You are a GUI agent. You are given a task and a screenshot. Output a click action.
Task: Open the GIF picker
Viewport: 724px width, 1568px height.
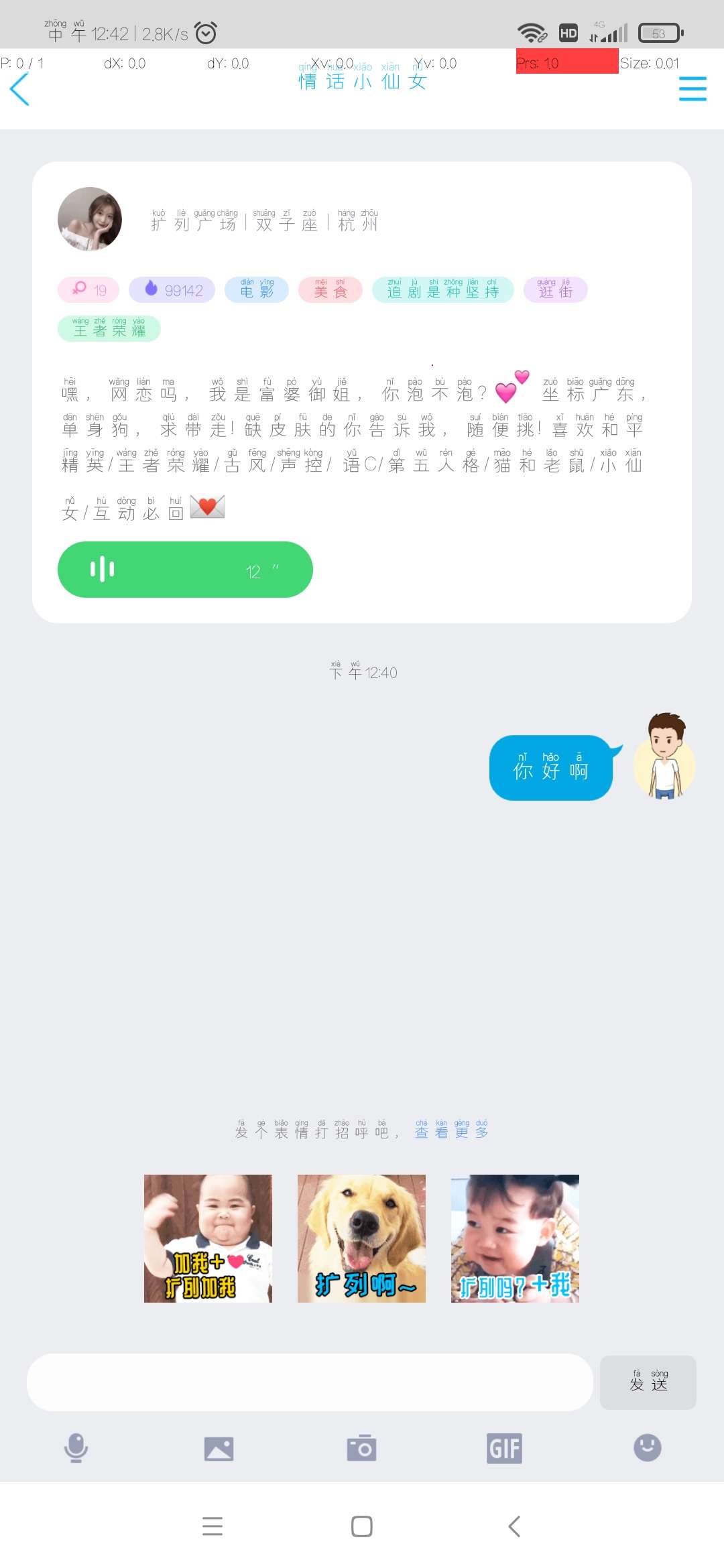[505, 1448]
